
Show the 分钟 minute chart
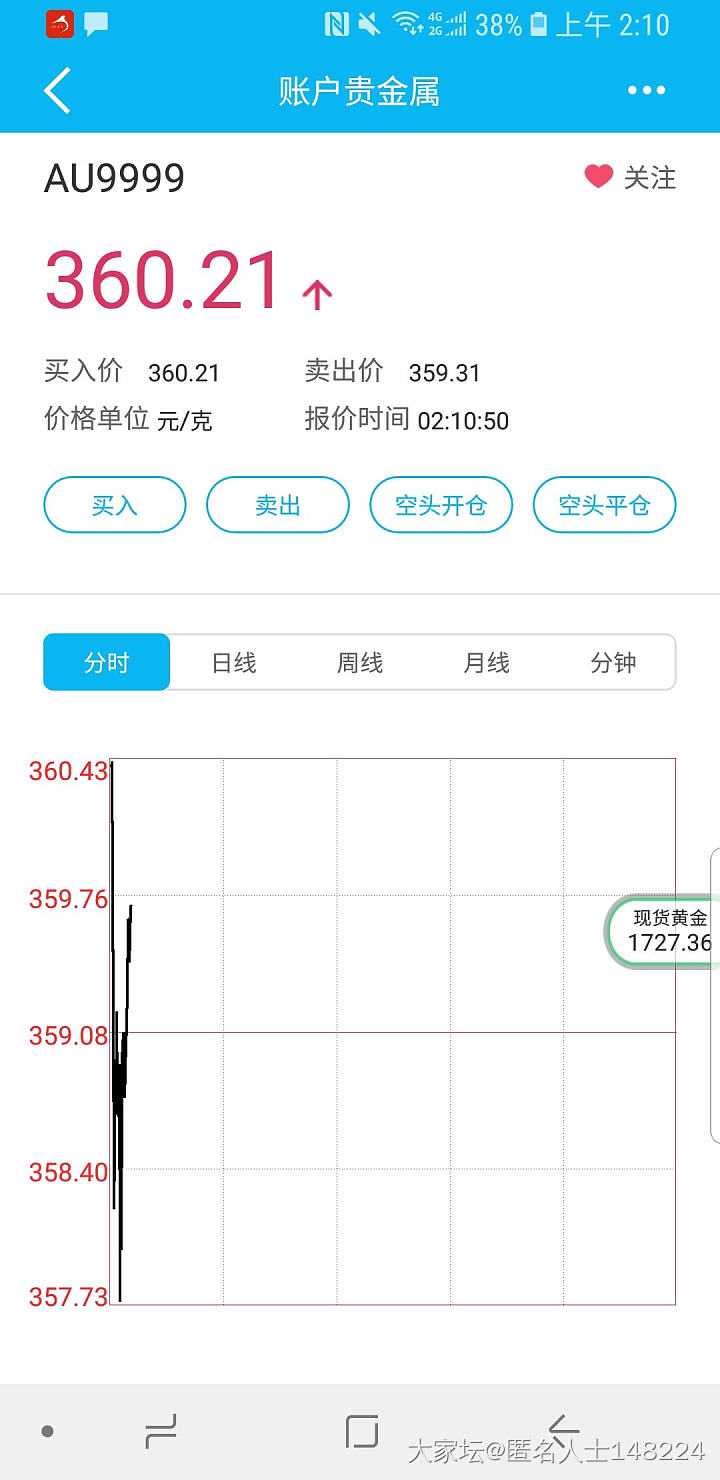tap(613, 662)
